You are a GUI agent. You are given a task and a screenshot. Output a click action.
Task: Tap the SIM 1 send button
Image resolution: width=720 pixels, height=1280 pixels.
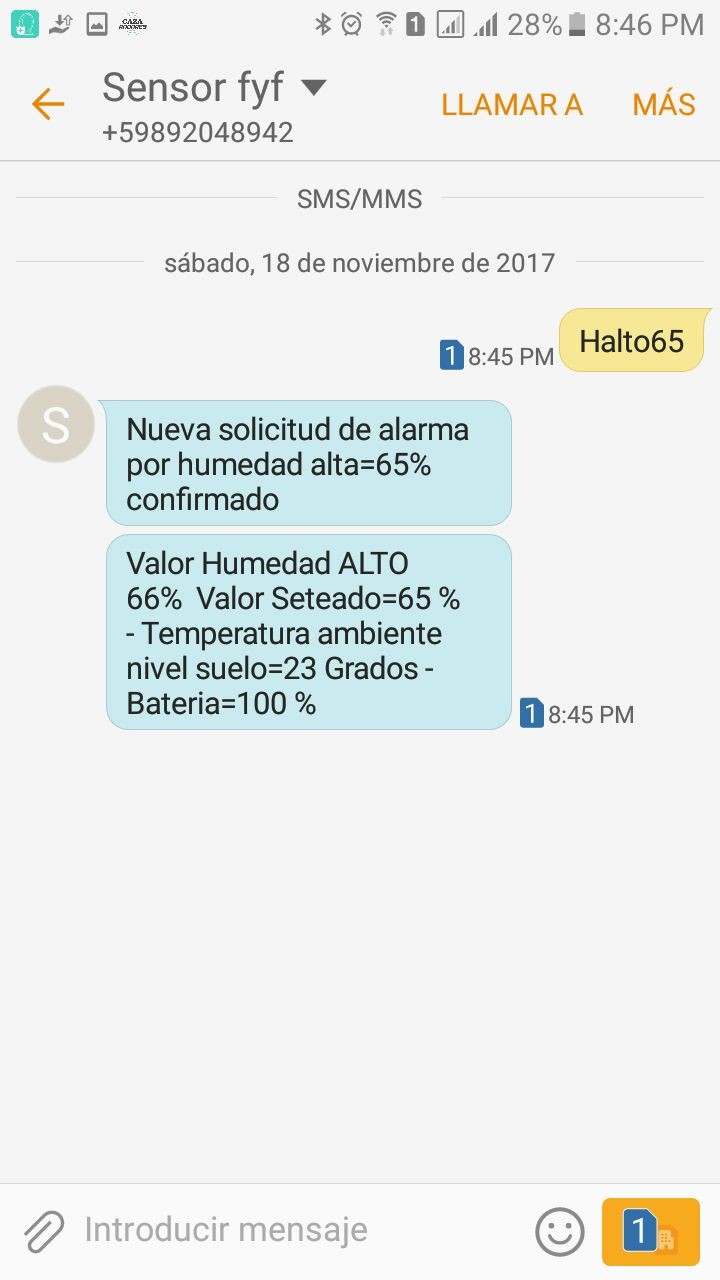[x=650, y=1232]
